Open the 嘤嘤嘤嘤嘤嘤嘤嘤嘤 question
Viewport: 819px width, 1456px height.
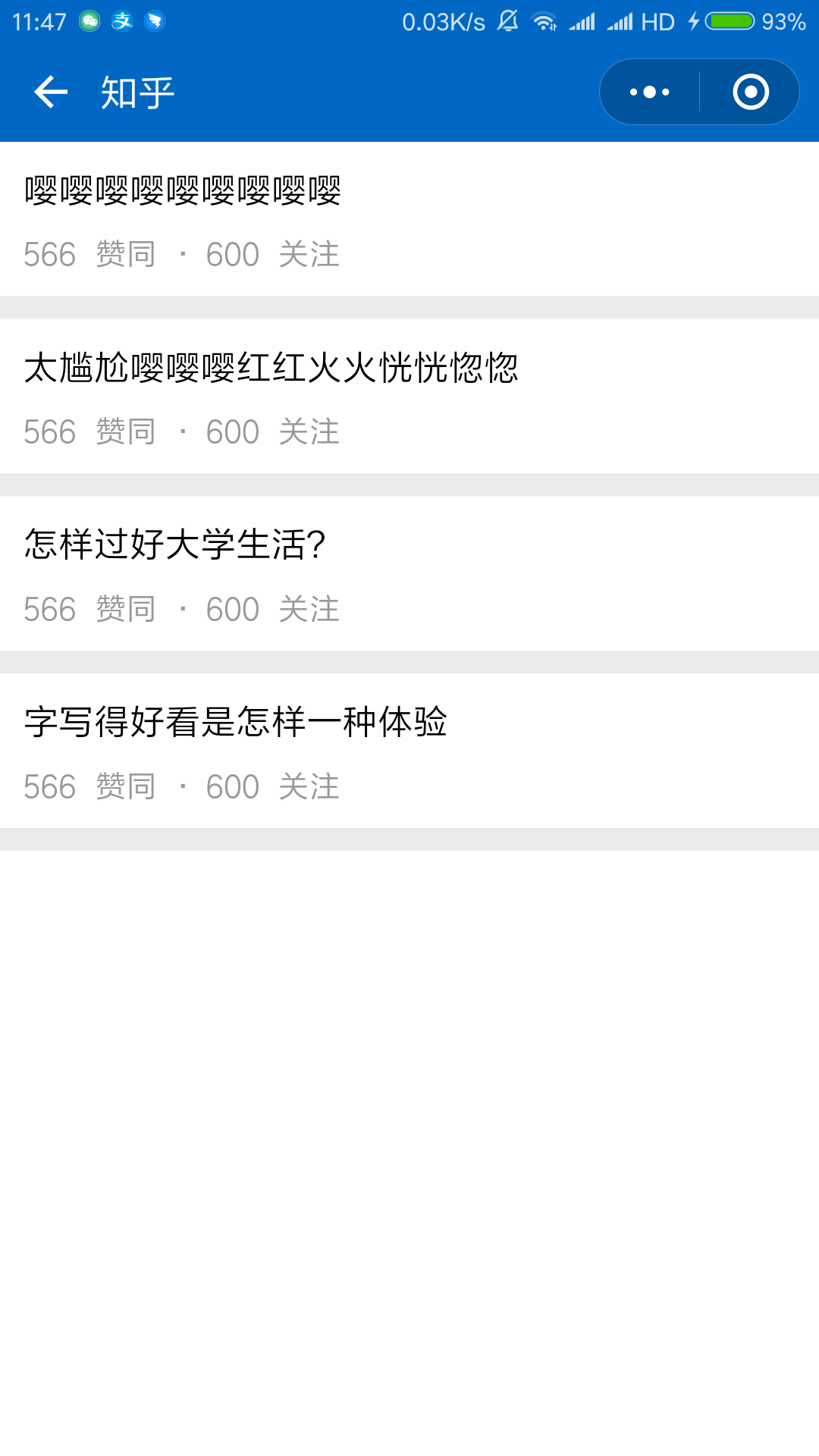[x=183, y=191]
